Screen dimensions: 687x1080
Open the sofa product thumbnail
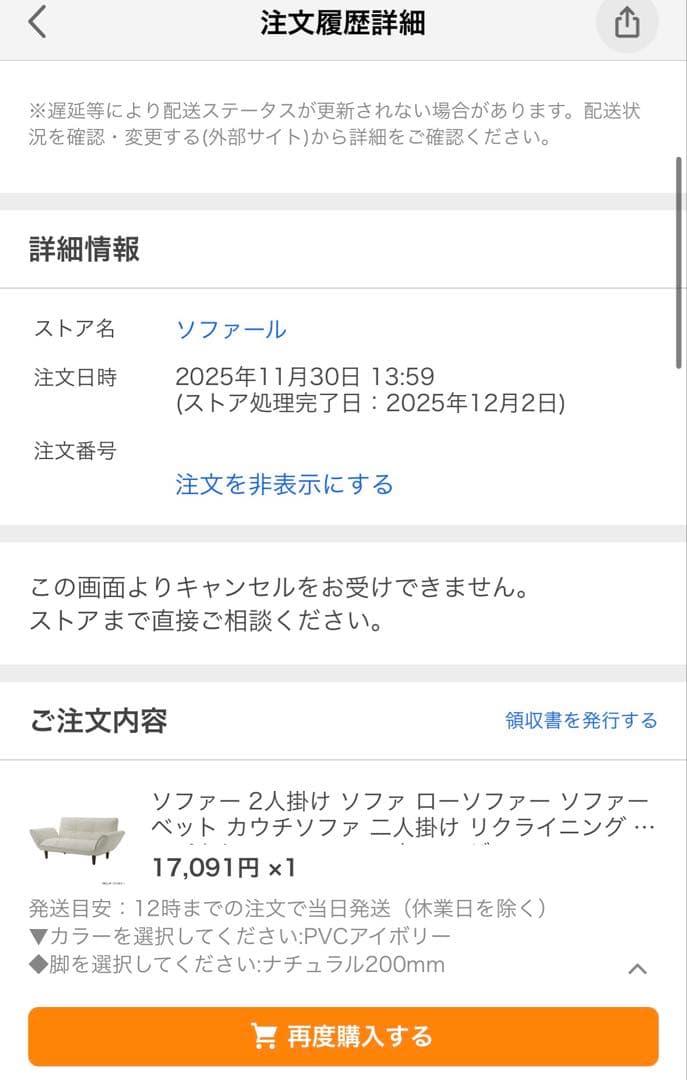tap(77, 834)
